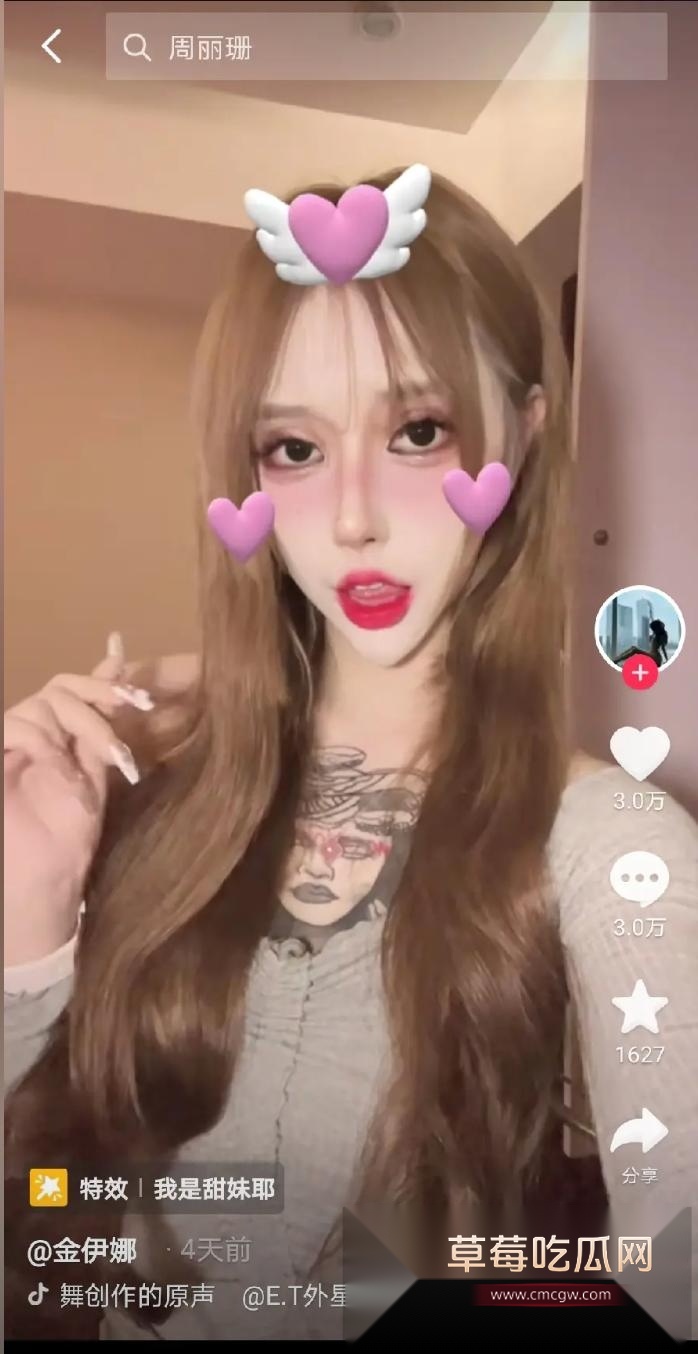Favorite the video with the star icon

640,1007
